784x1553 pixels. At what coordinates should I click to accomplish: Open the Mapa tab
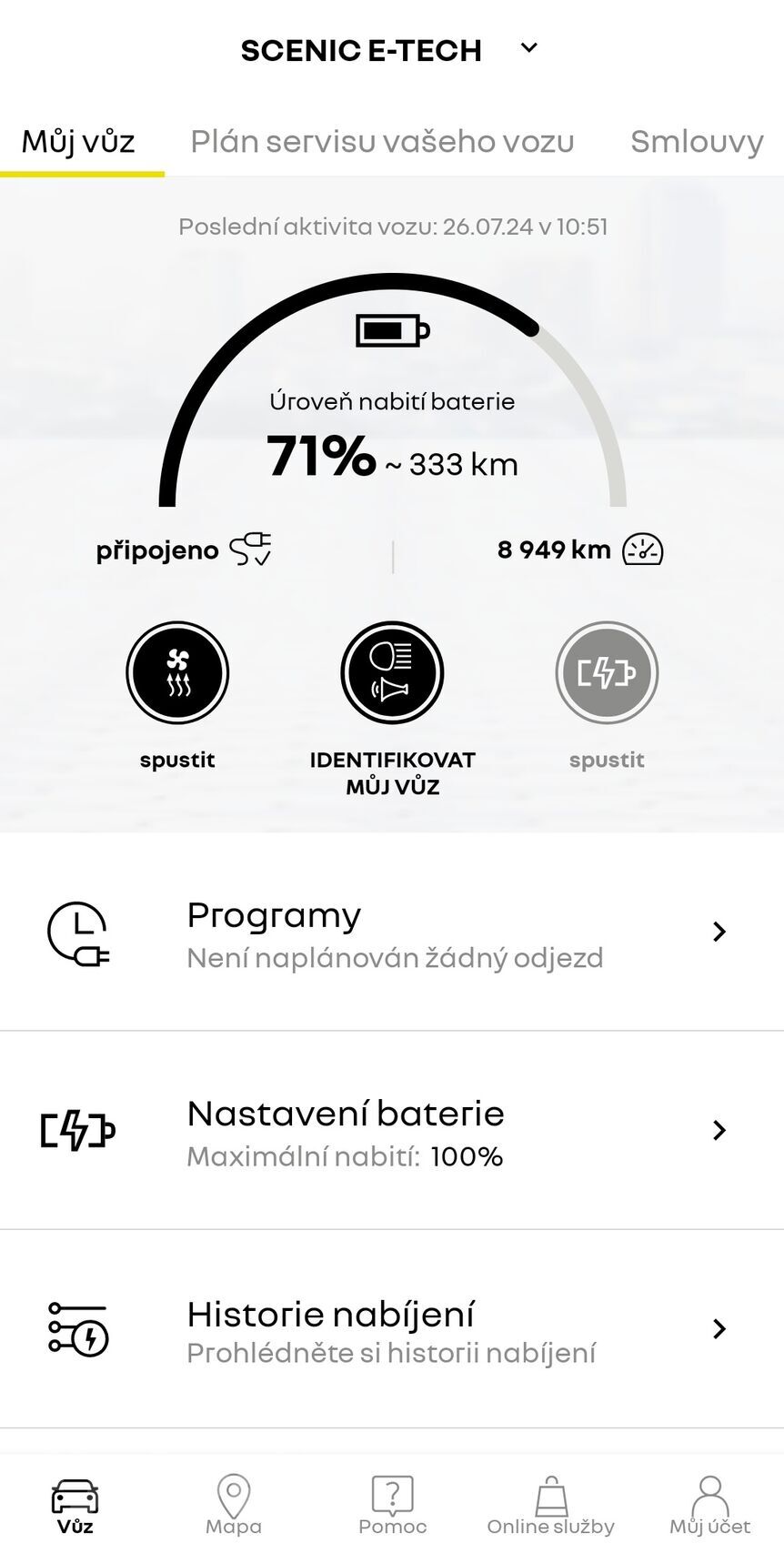pyautogui.click(x=234, y=1504)
